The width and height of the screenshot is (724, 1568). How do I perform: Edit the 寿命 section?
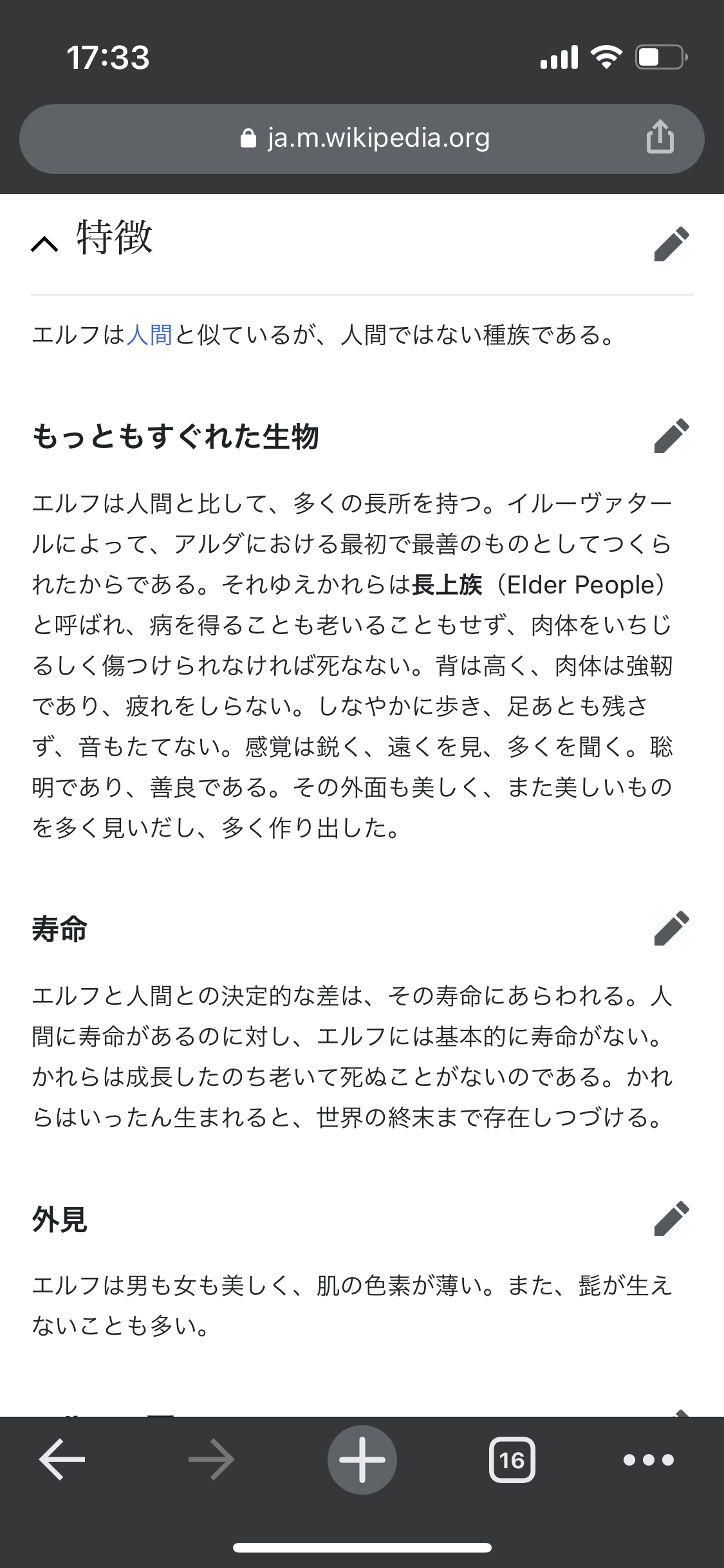[672, 928]
